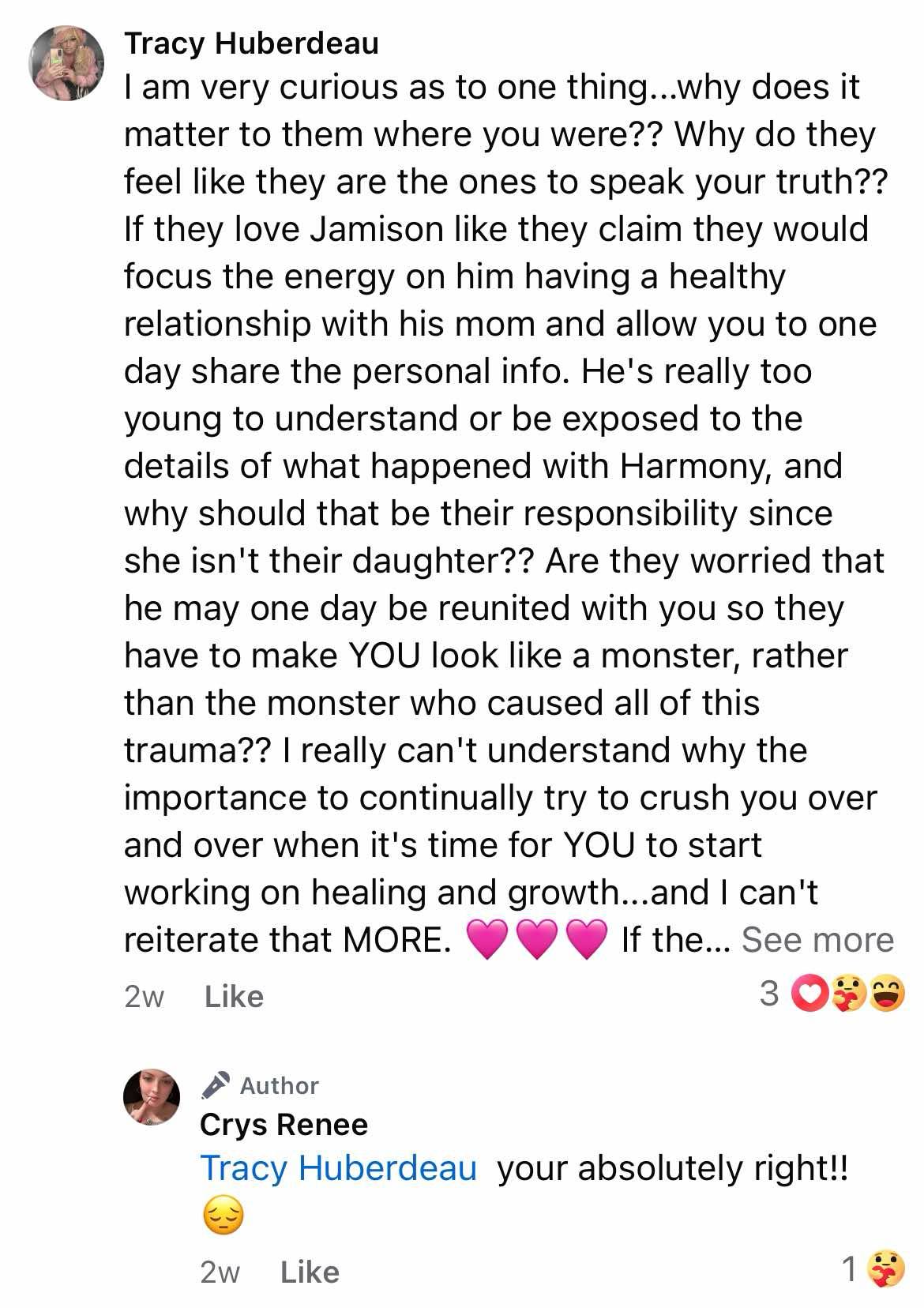Open Tracy Huberdeau's profile picture
Viewport: 924px width, 1308px height.
tap(67, 63)
